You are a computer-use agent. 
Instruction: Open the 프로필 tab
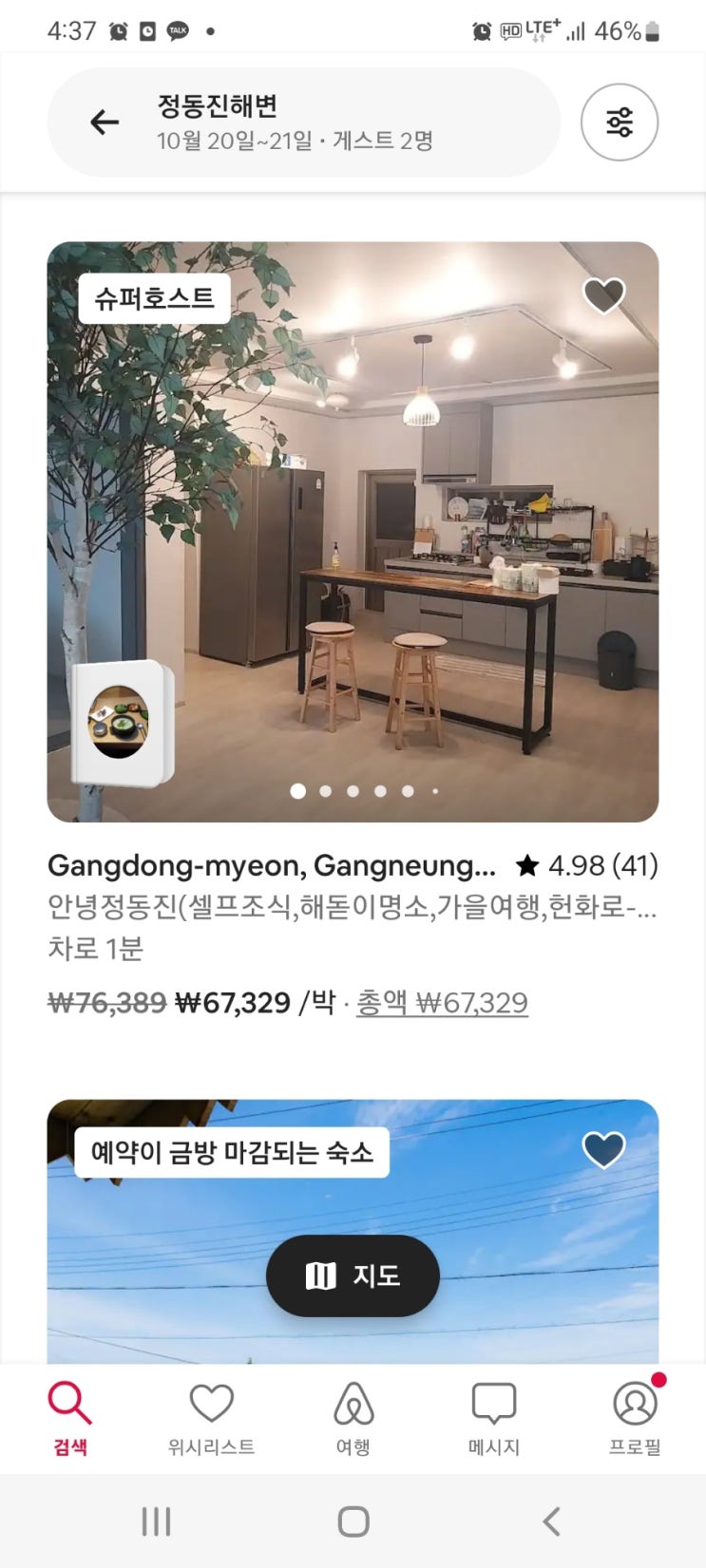635,1418
